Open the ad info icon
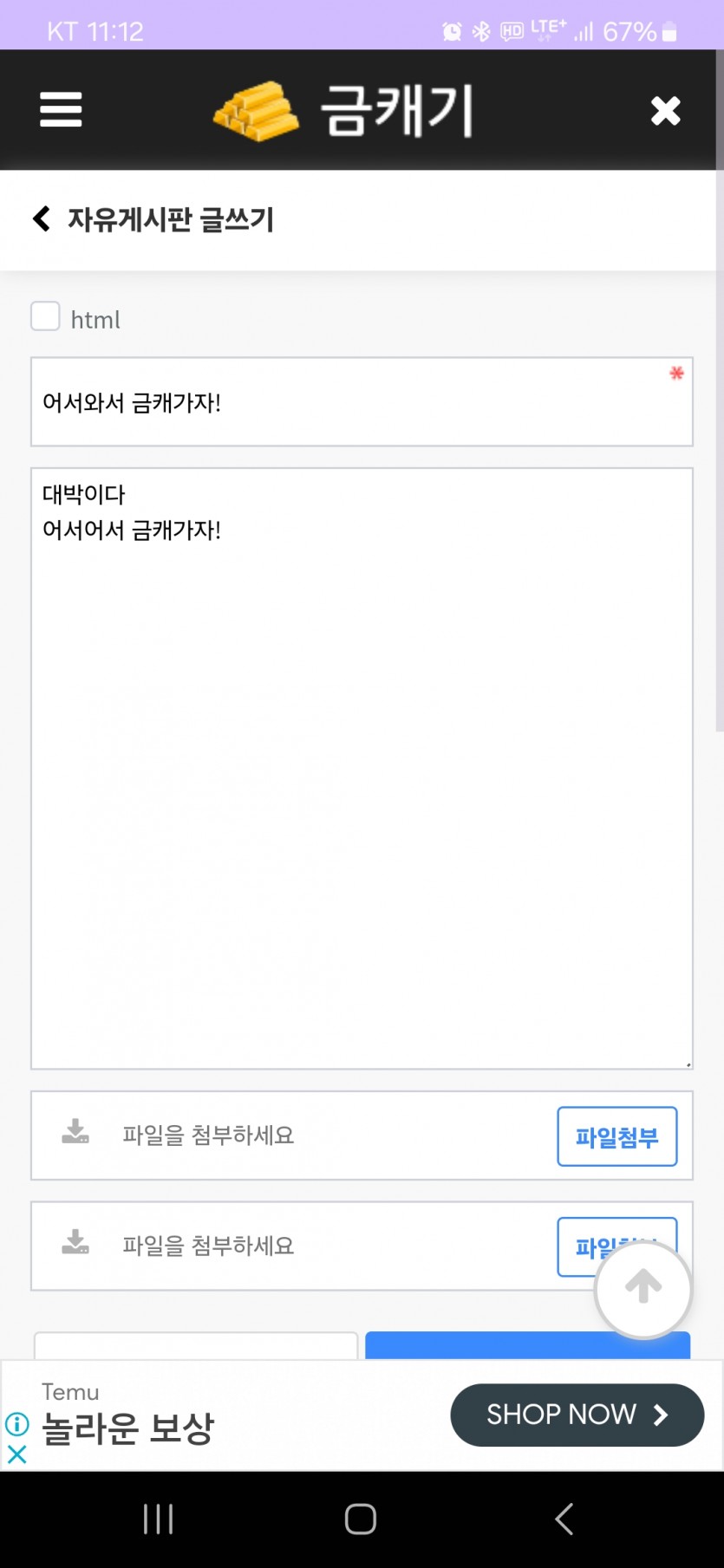Screen dimensions: 724x1568 (x=16, y=1424)
